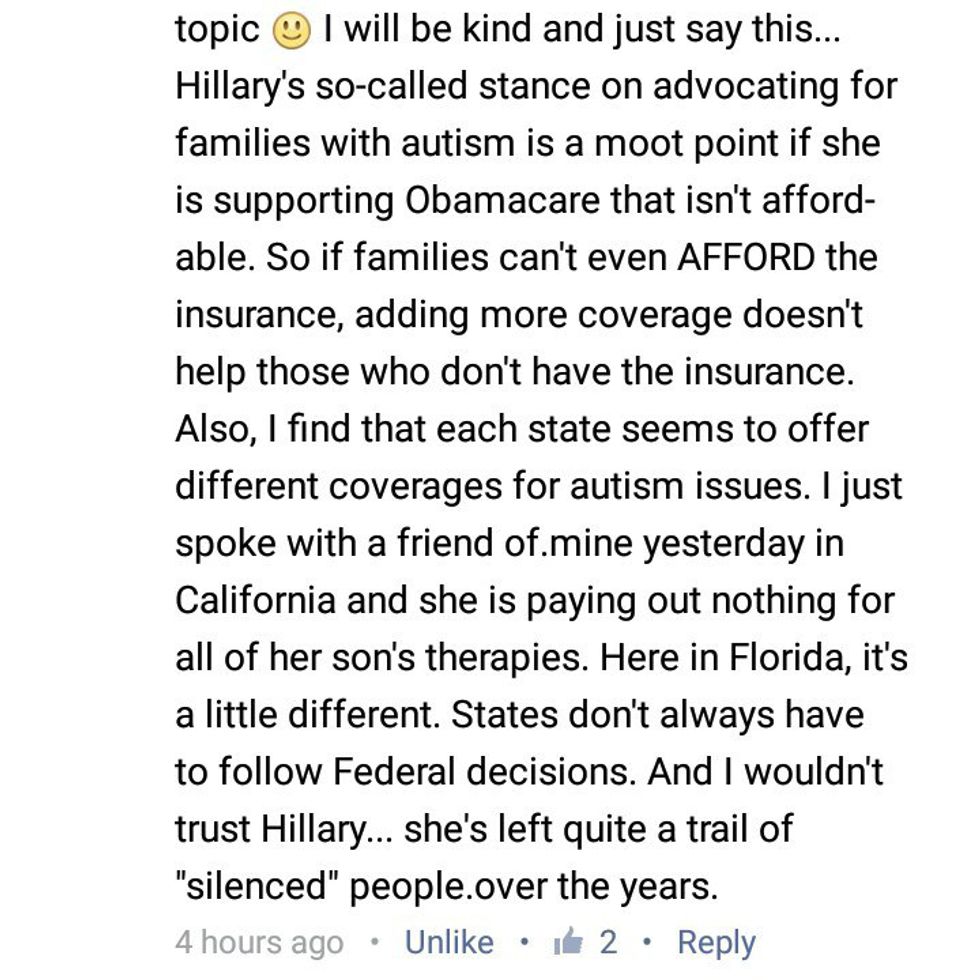Unlike this comment about Hillary

pos(448,942)
